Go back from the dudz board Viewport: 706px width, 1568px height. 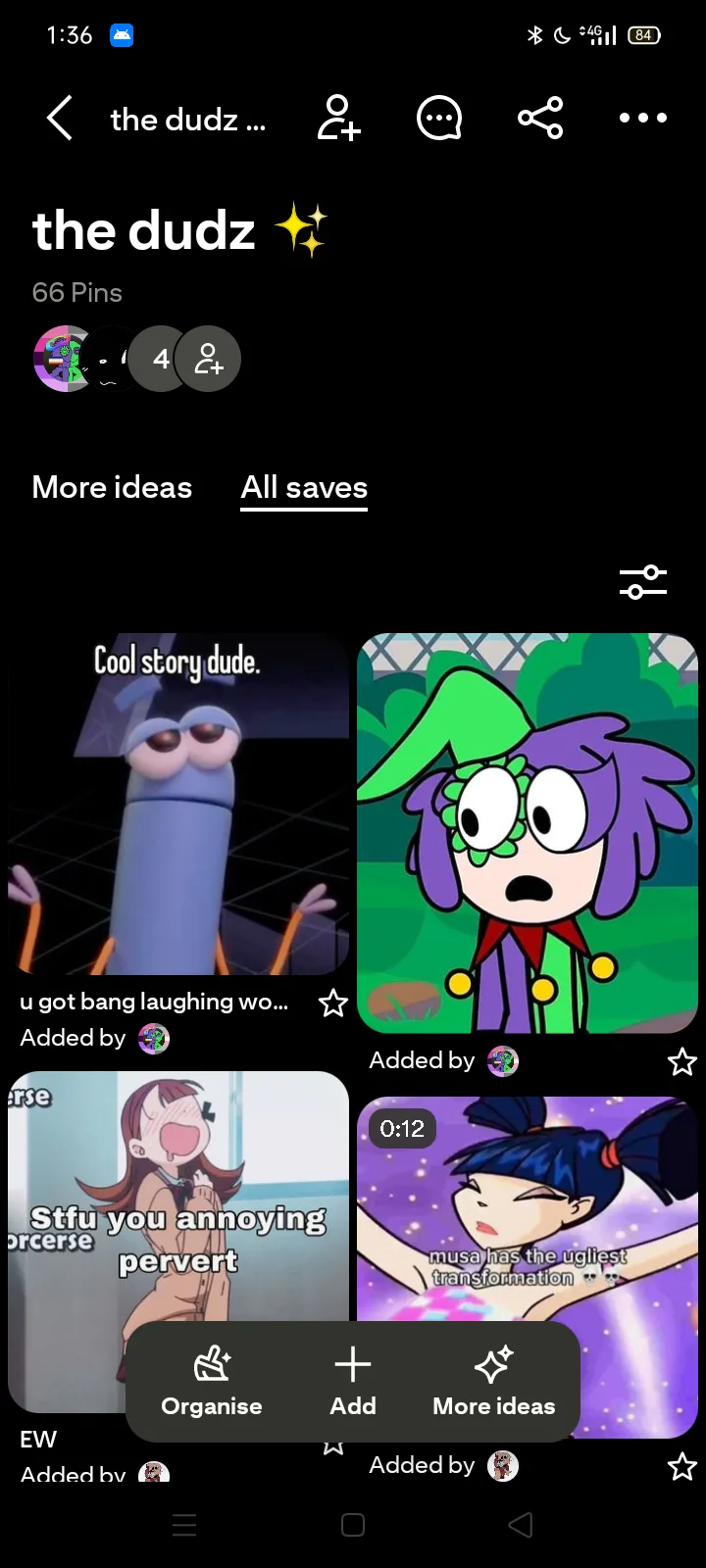point(60,119)
